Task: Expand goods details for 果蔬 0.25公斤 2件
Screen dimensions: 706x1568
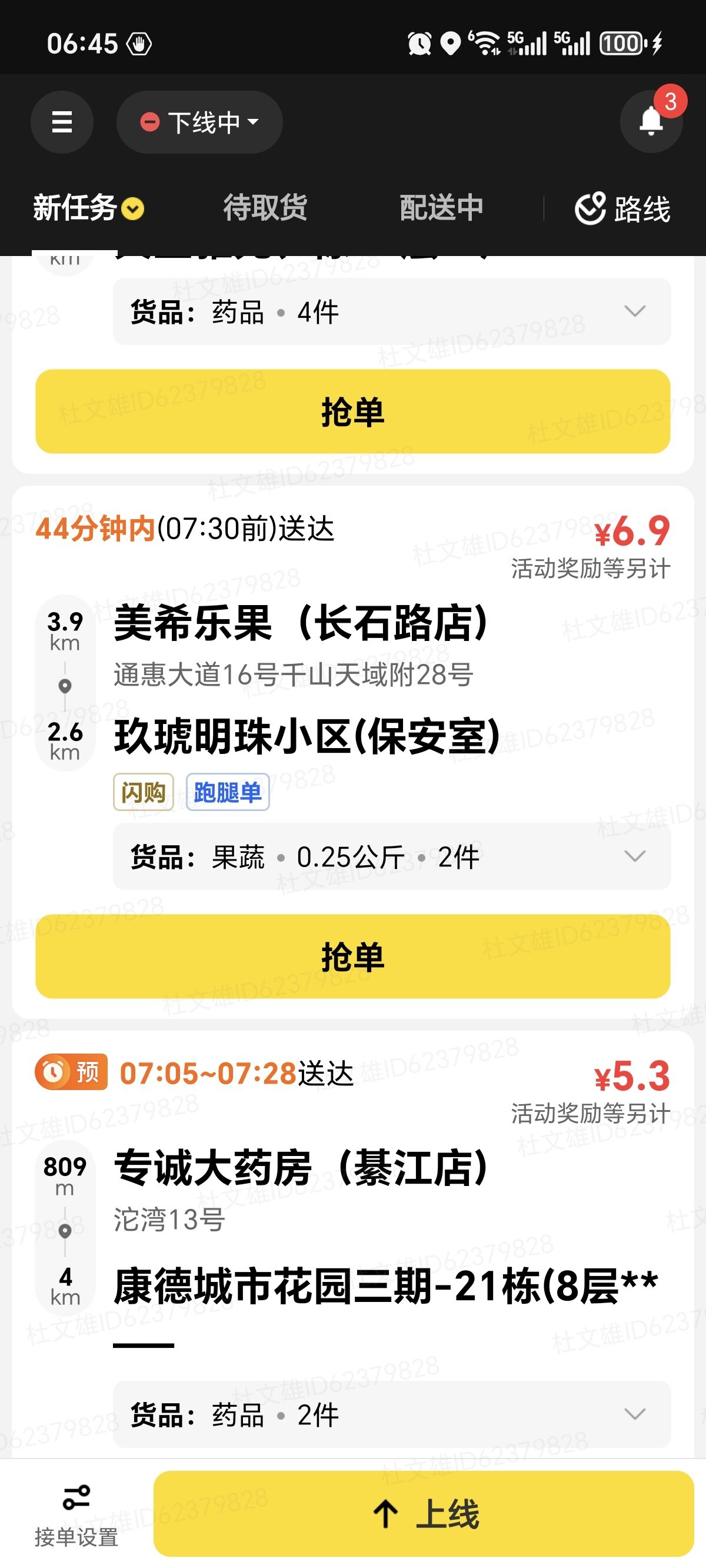Action: [634, 856]
